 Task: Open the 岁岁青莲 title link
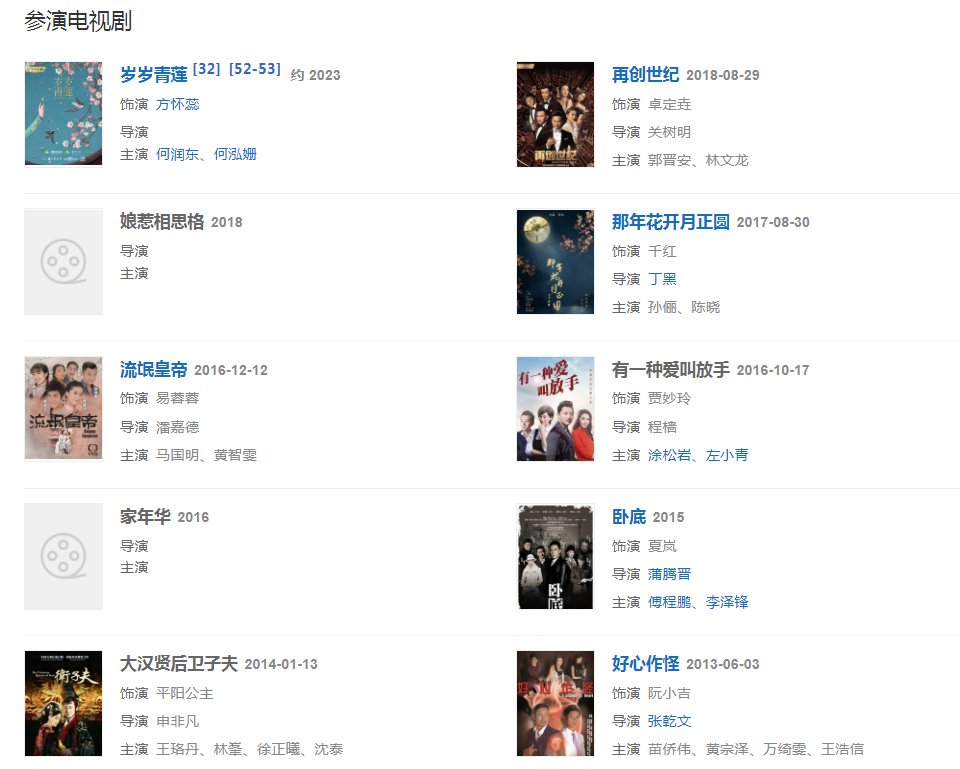point(153,75)
